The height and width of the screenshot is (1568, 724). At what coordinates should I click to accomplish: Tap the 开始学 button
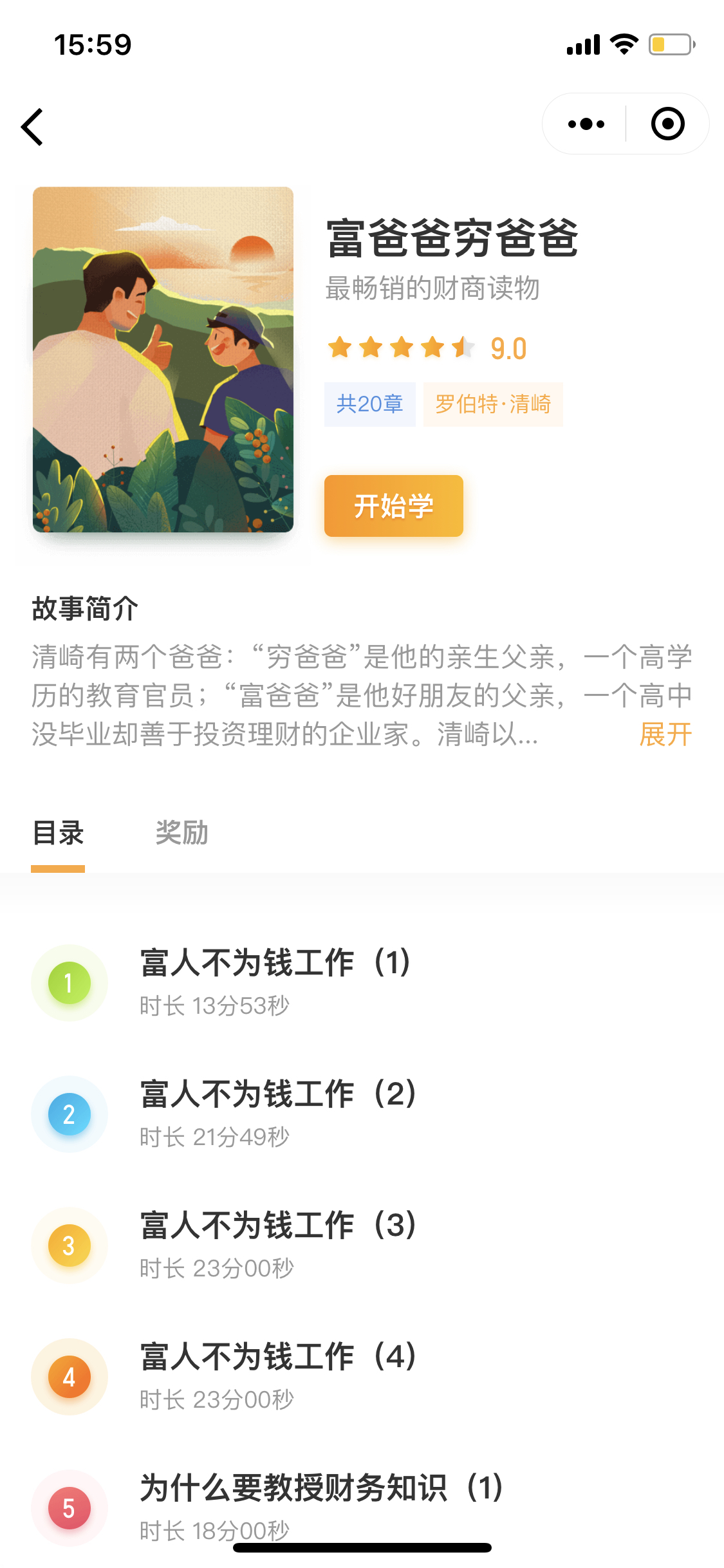point(393,506)
